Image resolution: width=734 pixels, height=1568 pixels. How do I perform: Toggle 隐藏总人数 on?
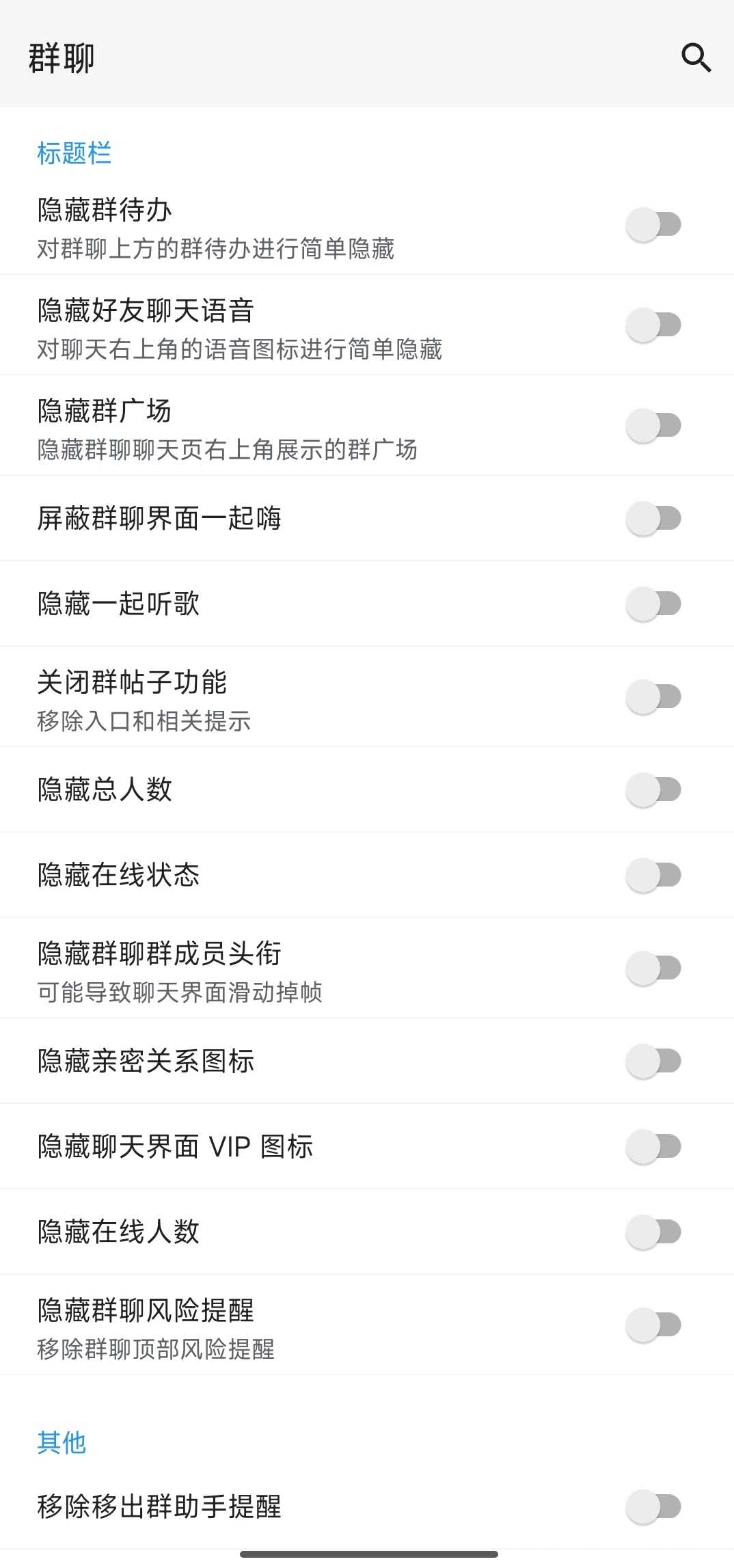(653, 789)
